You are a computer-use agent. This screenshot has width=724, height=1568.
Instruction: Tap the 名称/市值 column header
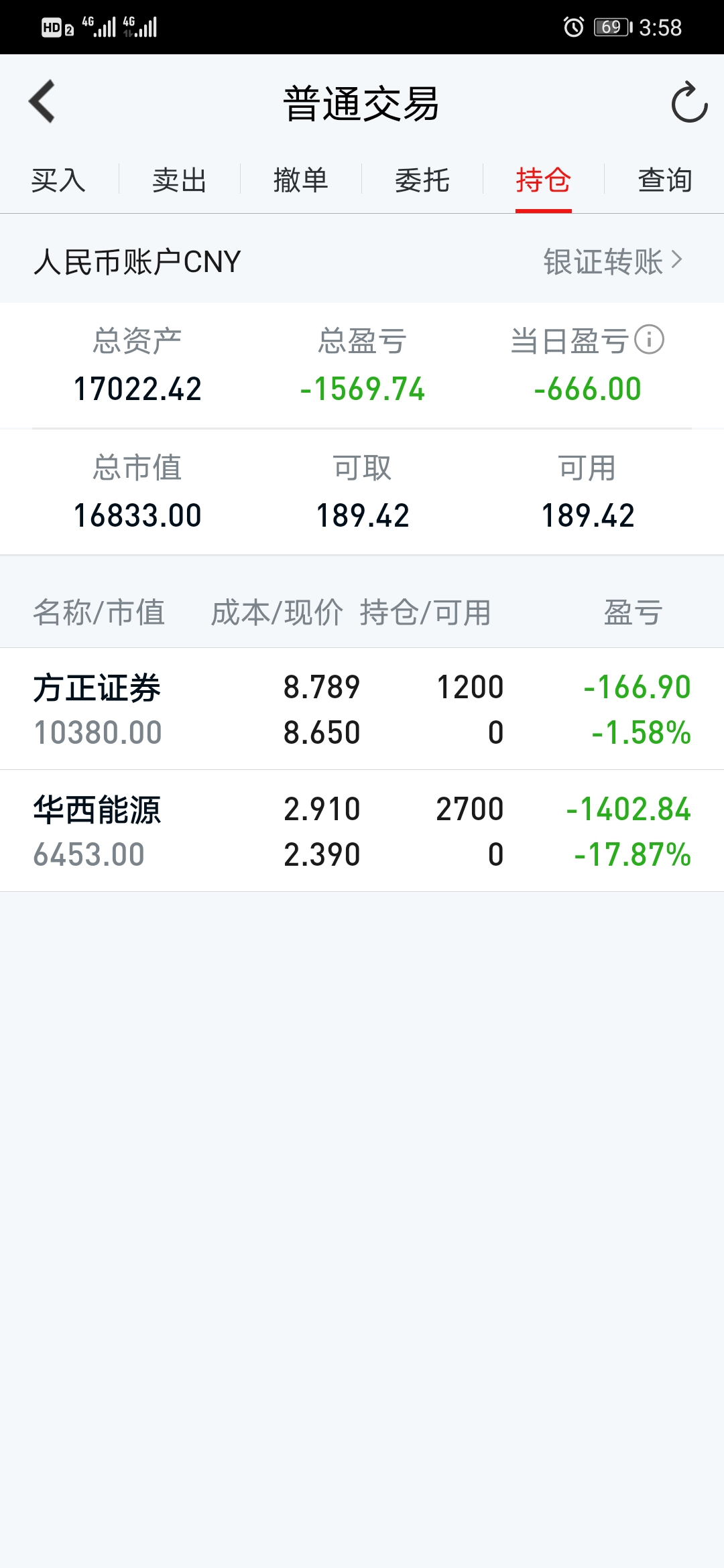point(101,612)
